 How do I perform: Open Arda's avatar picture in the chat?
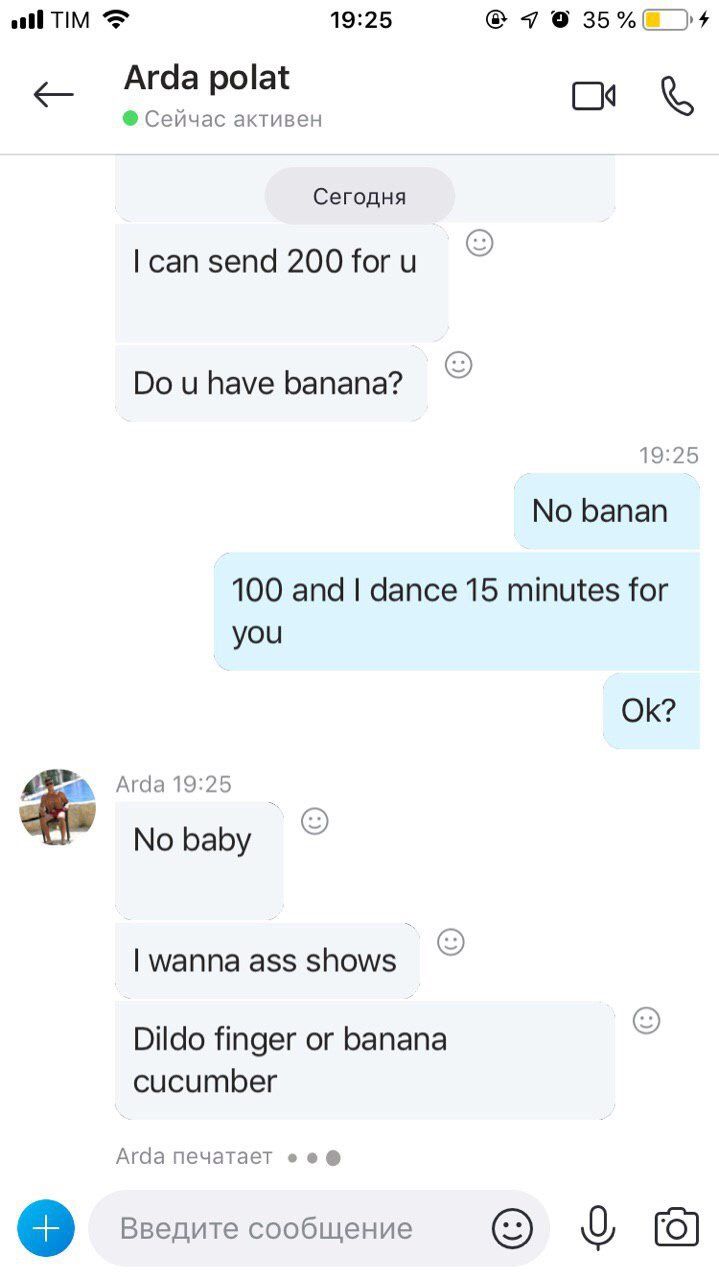pos(58,807)
